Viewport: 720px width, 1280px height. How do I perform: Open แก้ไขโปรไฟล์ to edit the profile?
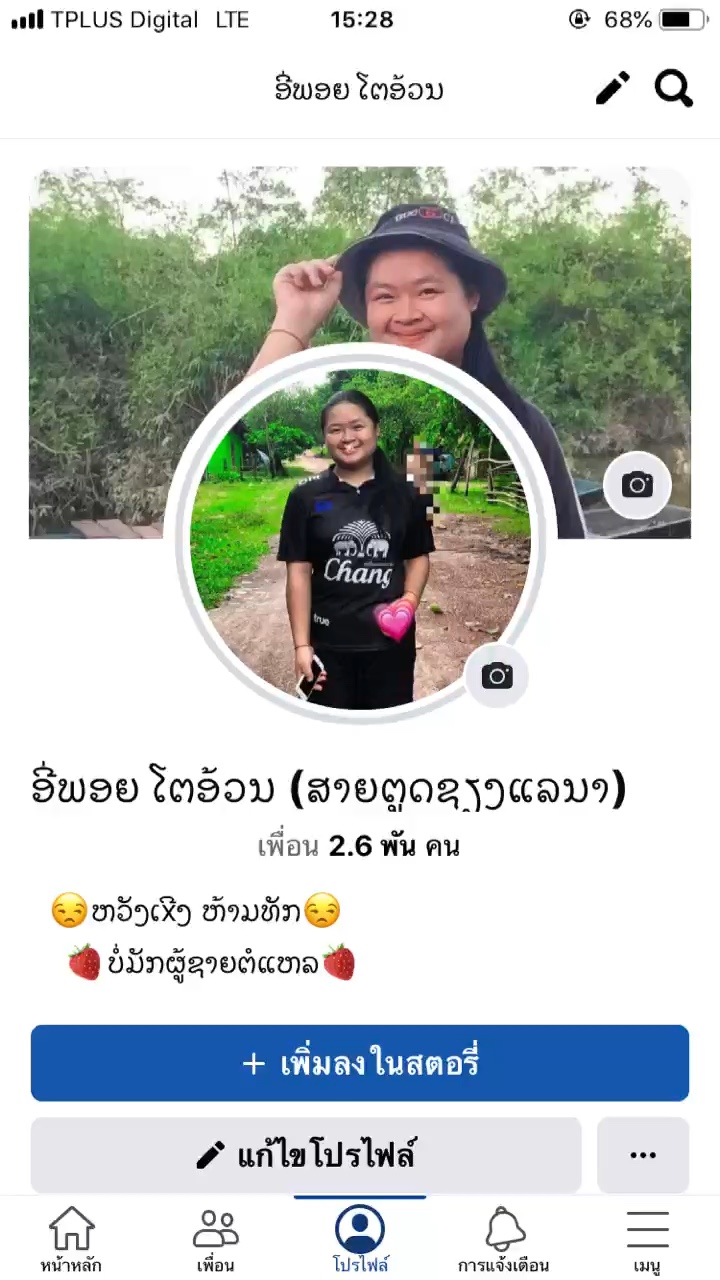306,1155
